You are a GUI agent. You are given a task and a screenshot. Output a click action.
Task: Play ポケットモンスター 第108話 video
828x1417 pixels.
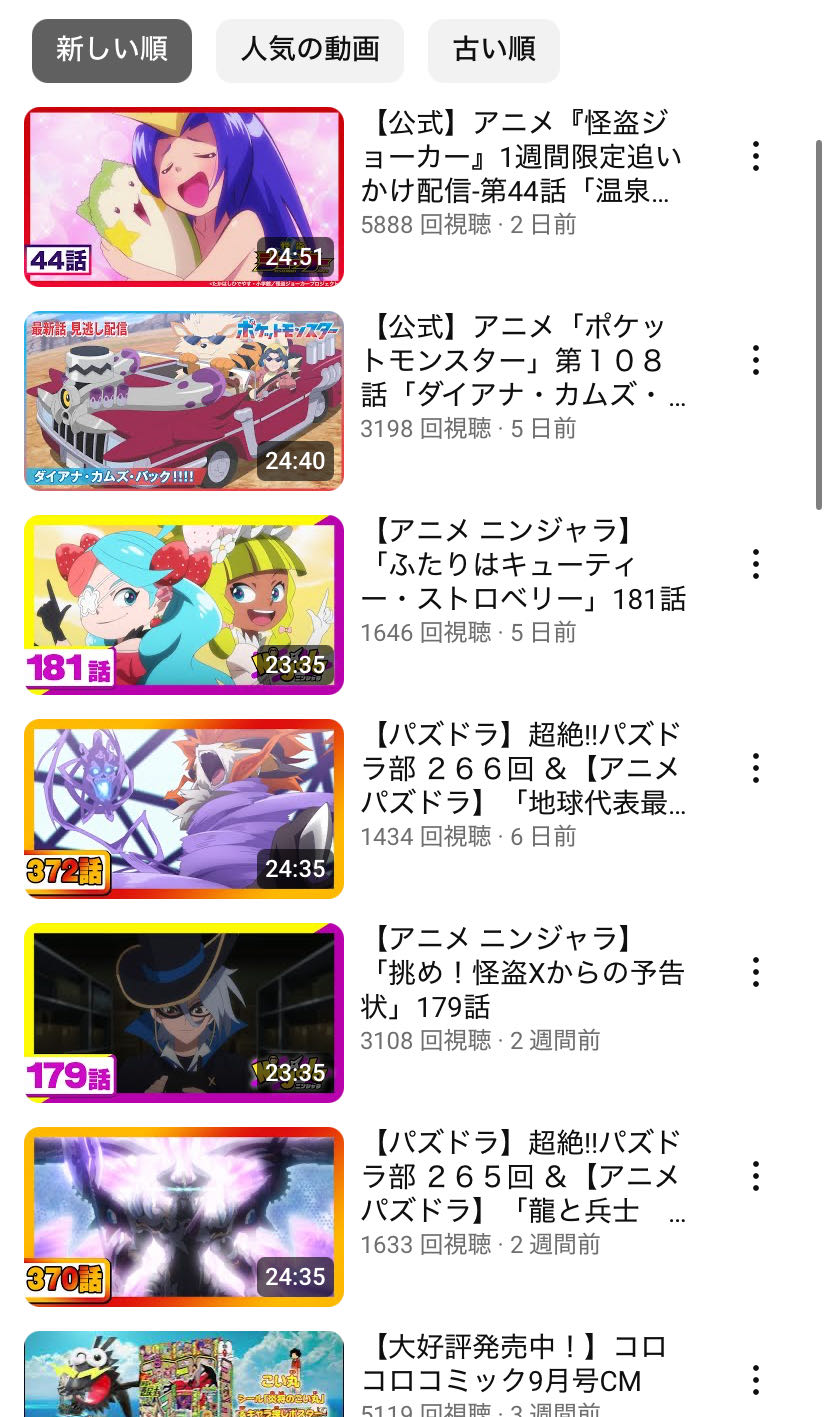(184, 401)
